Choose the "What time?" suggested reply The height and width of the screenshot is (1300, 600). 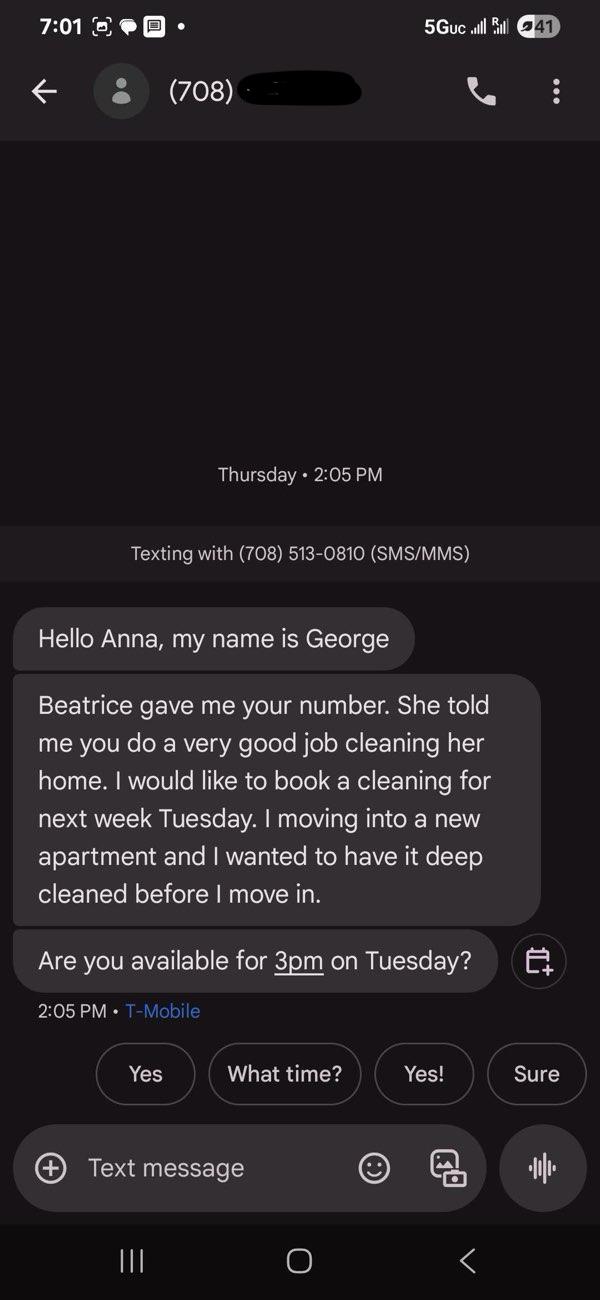point(285,1074)
